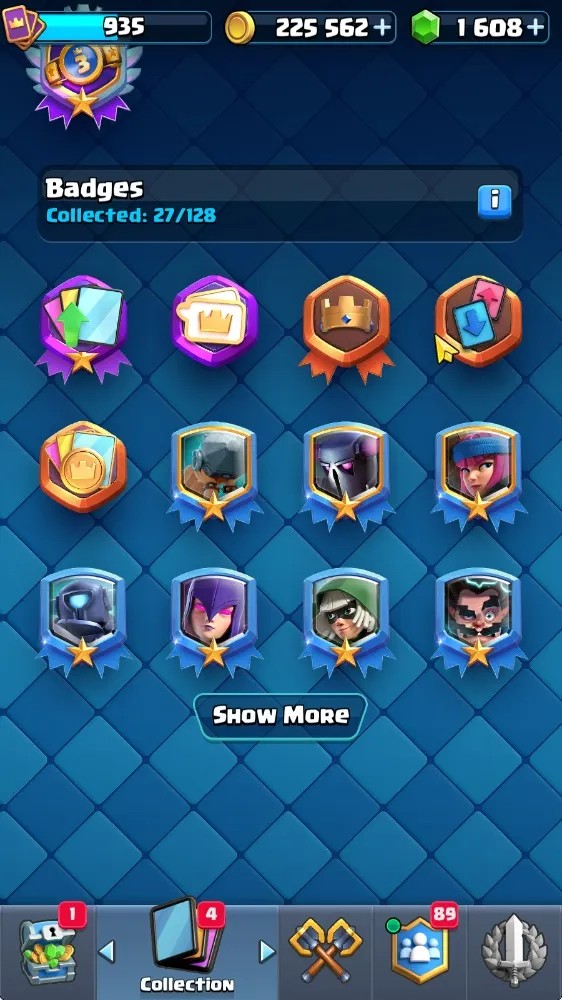Open the gold crown badge
The width and height of the screenshot is (562, 1000).
346,327
